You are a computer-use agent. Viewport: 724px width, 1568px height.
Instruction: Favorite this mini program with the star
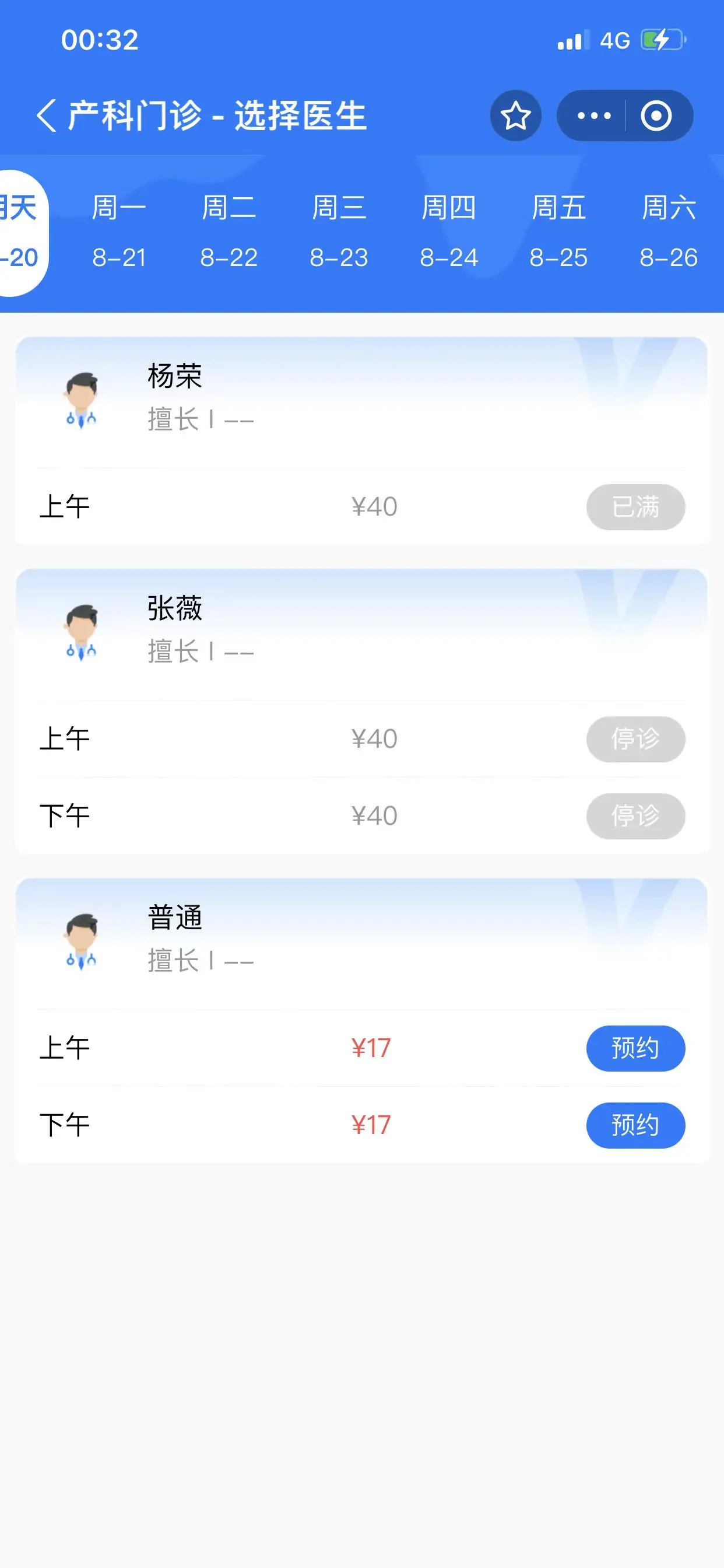515,116
